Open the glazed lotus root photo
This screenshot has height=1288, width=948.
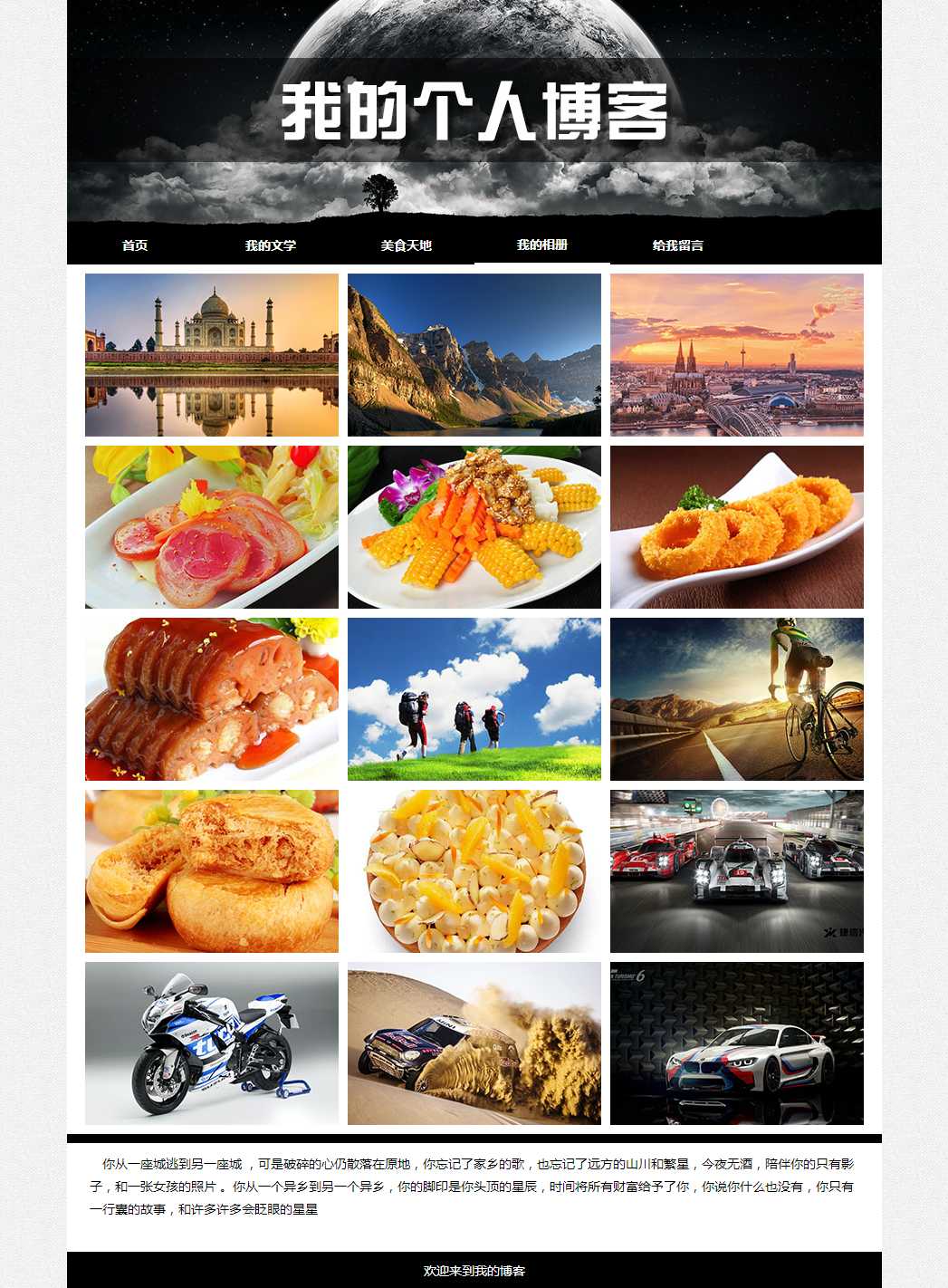(212, 699)
